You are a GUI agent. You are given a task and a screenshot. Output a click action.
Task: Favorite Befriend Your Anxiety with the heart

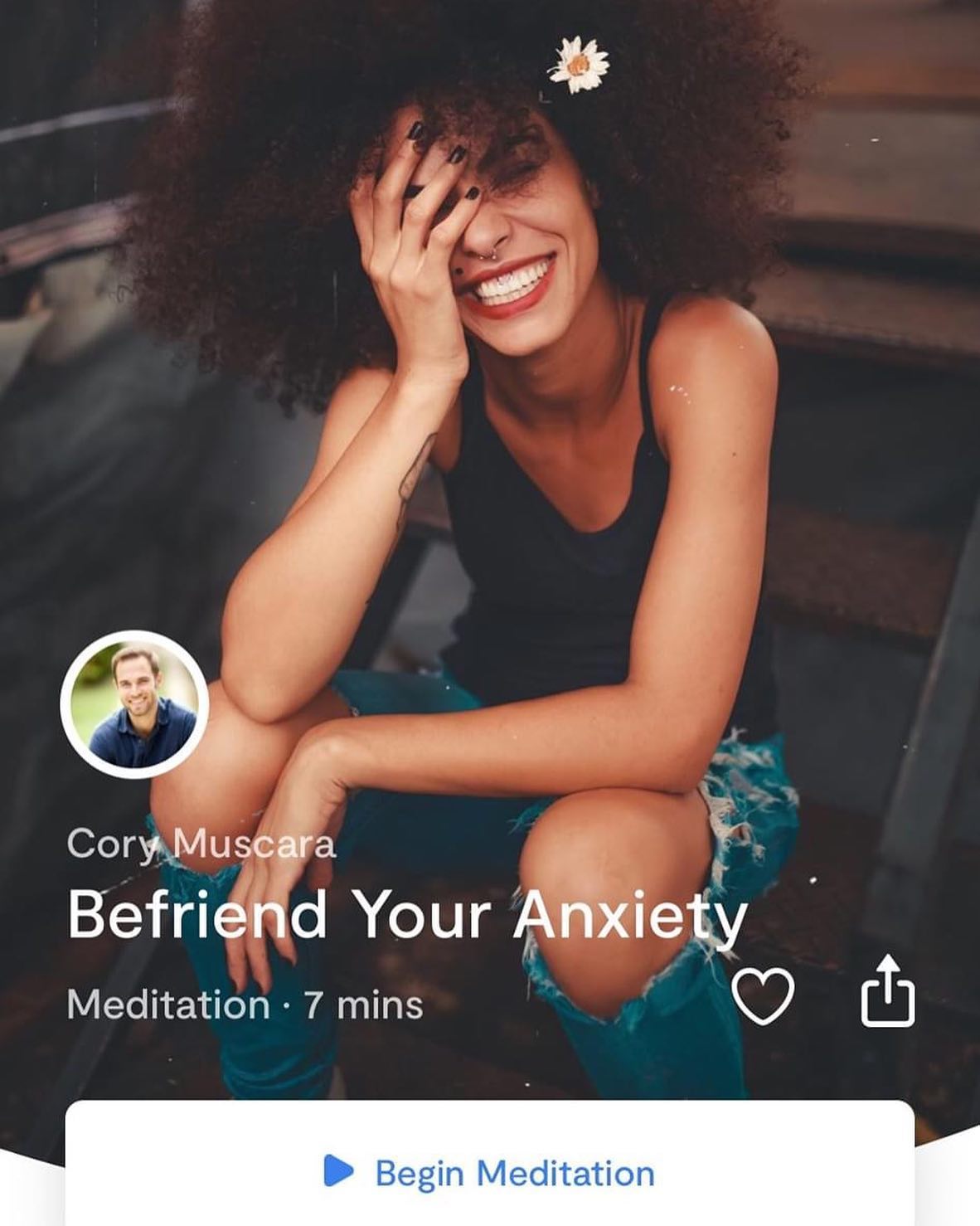tap(764, 995)
